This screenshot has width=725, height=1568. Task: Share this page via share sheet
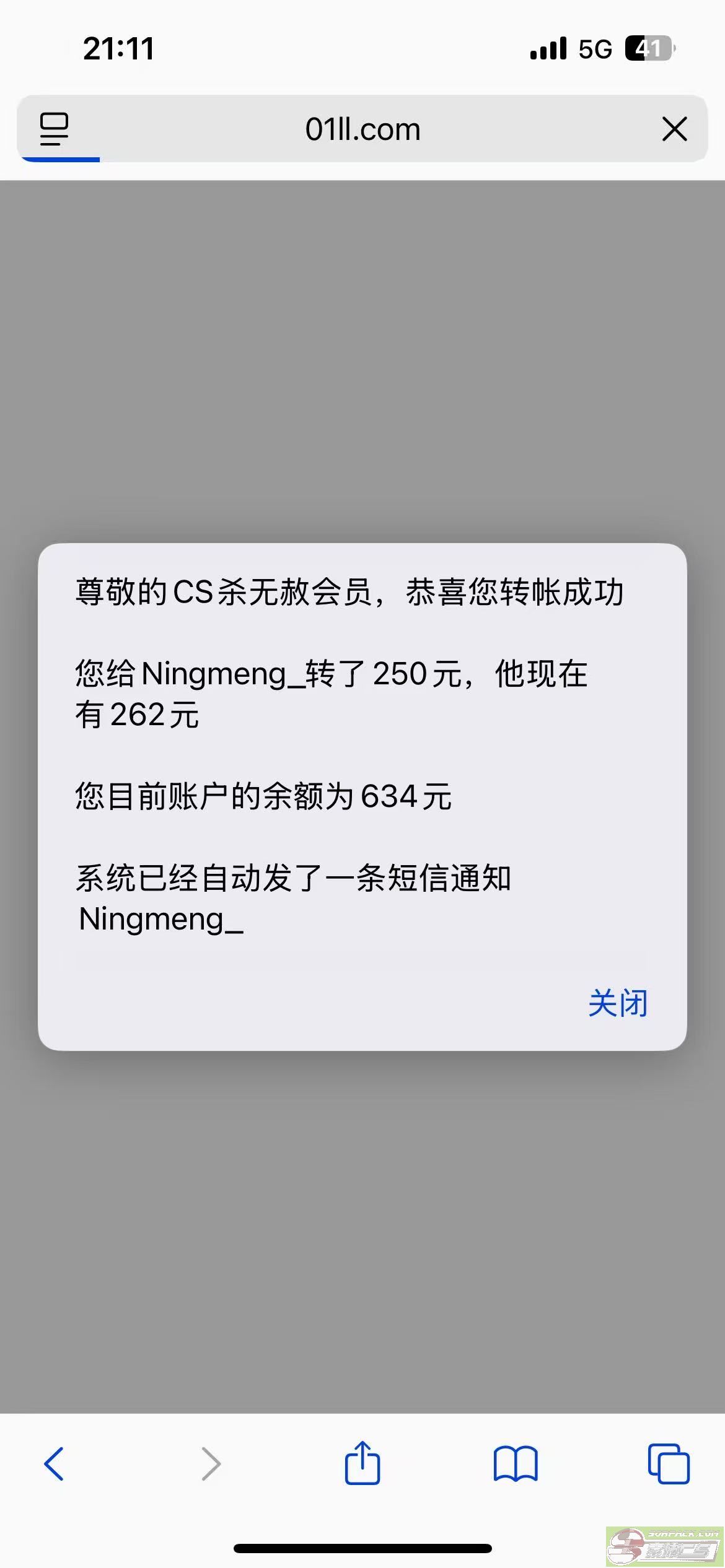pos(362,1463)
